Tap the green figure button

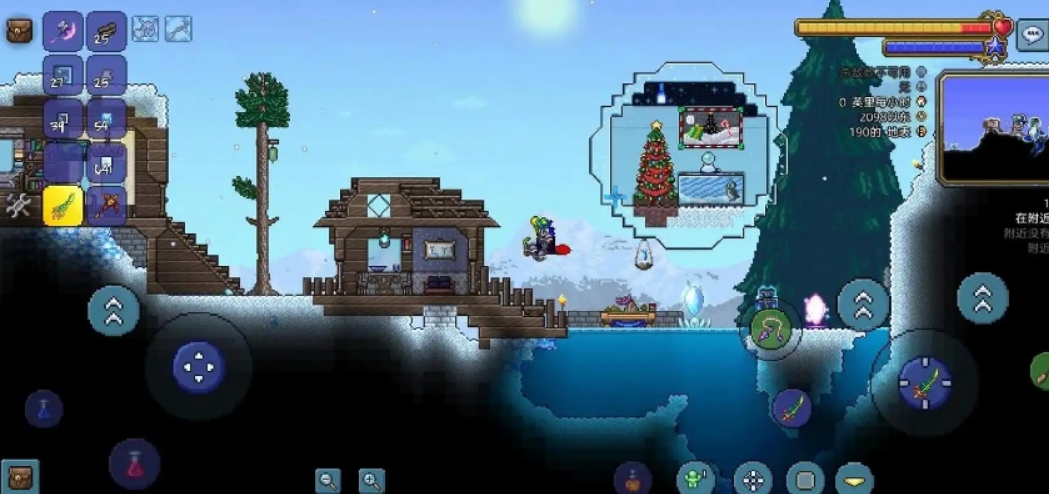(694, 478)
